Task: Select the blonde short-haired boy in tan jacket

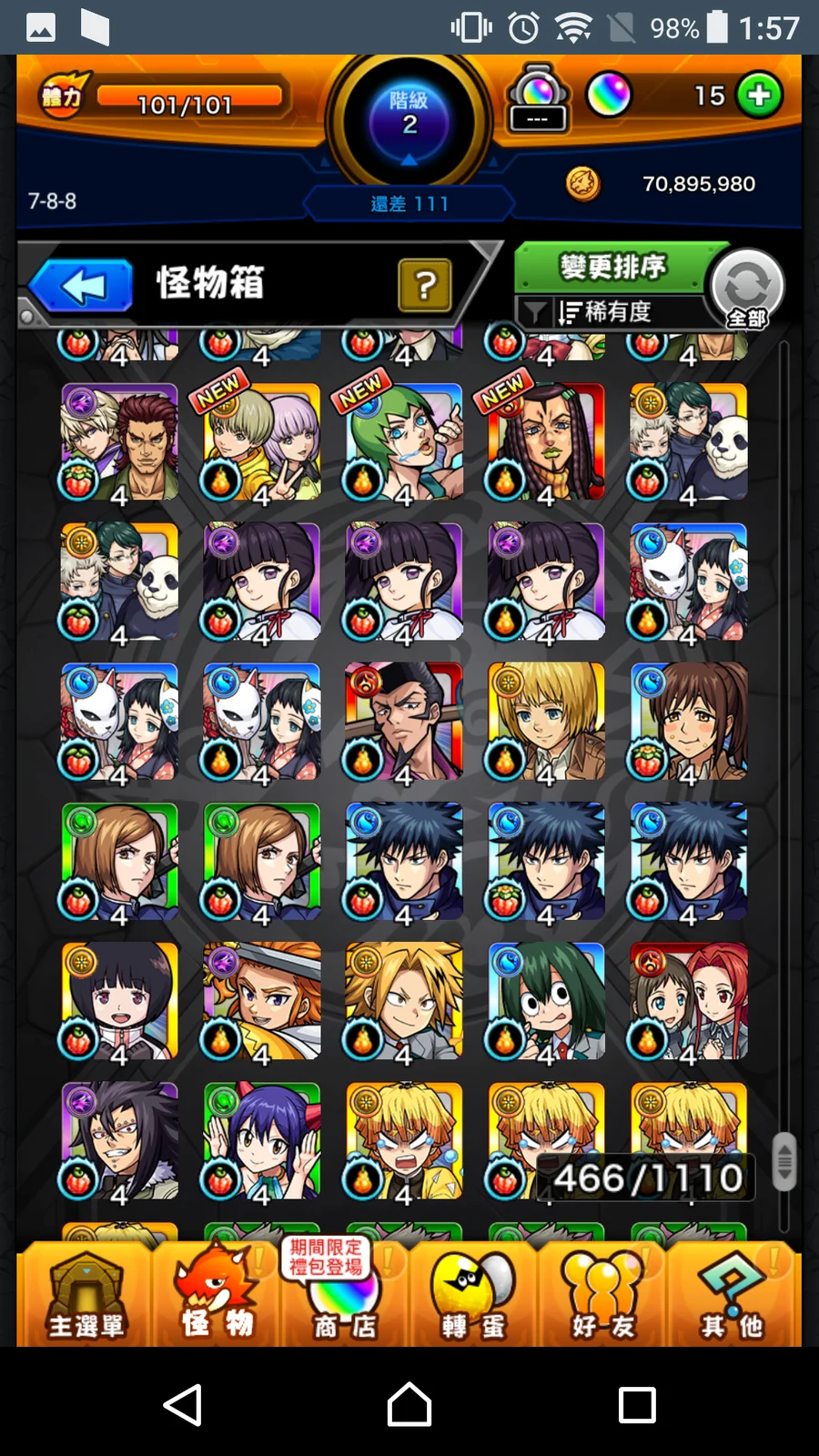Action: tap(545, 722)
